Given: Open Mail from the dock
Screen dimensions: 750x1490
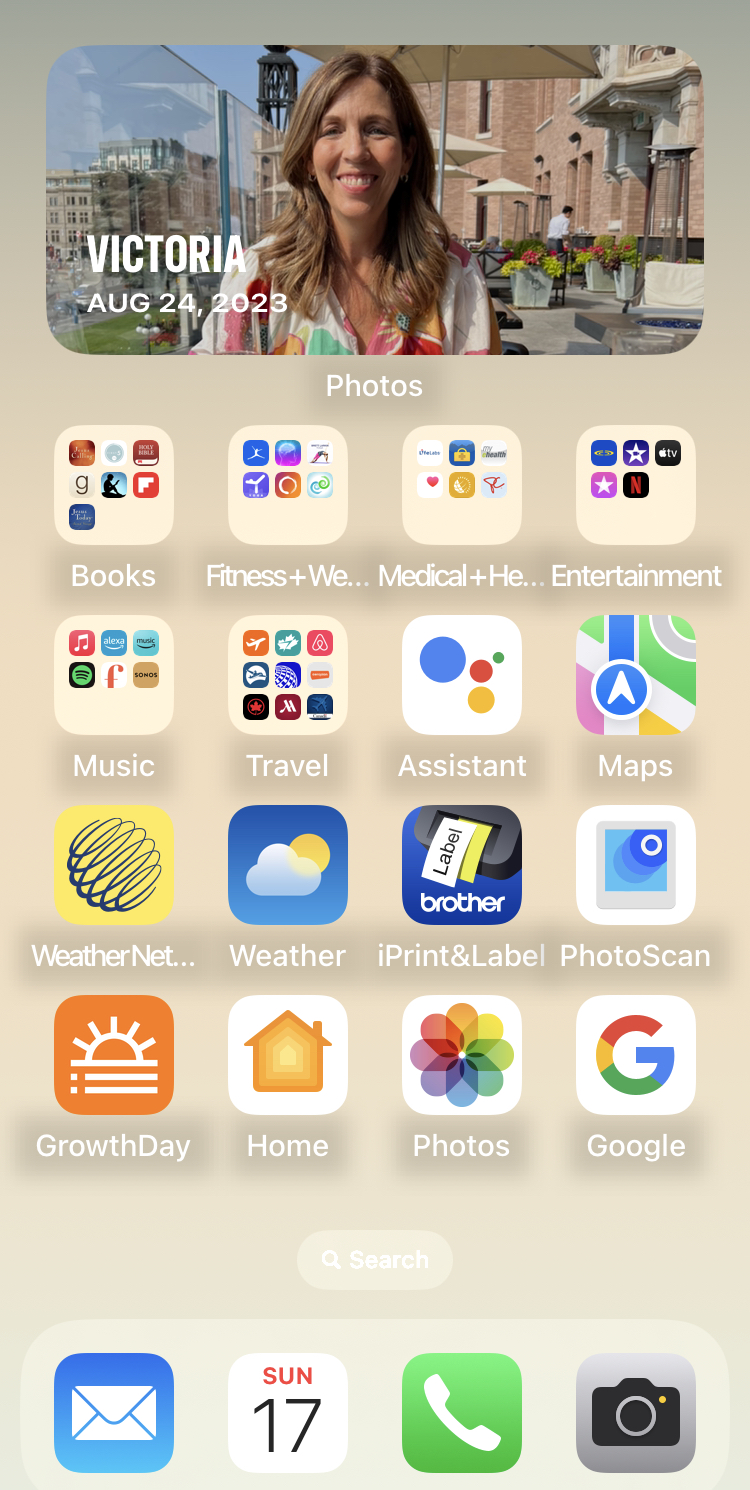Looking at the screenshot, I should (x=114, y=1413).
